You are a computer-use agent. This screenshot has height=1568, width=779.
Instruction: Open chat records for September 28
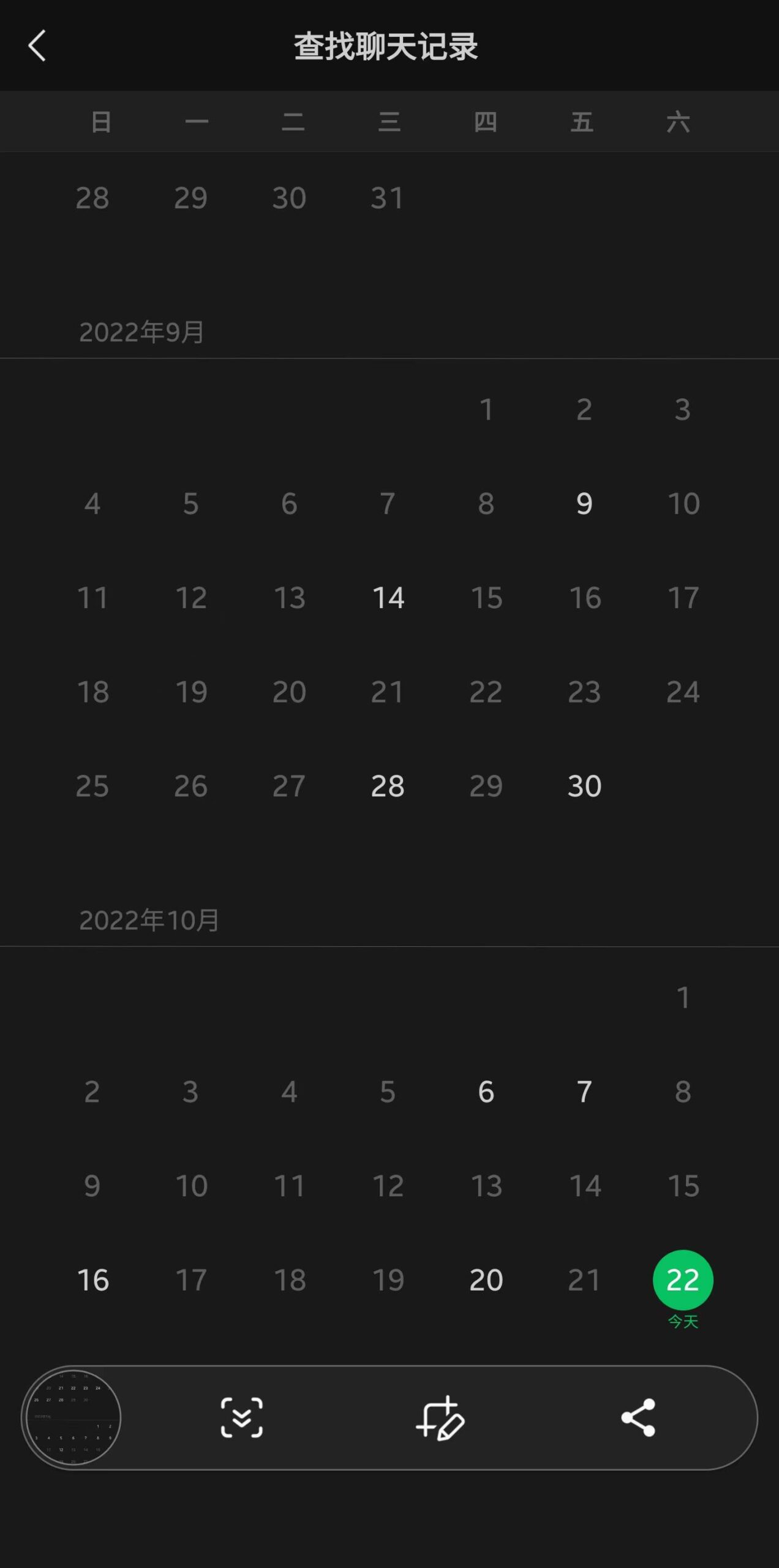point(388,786)
